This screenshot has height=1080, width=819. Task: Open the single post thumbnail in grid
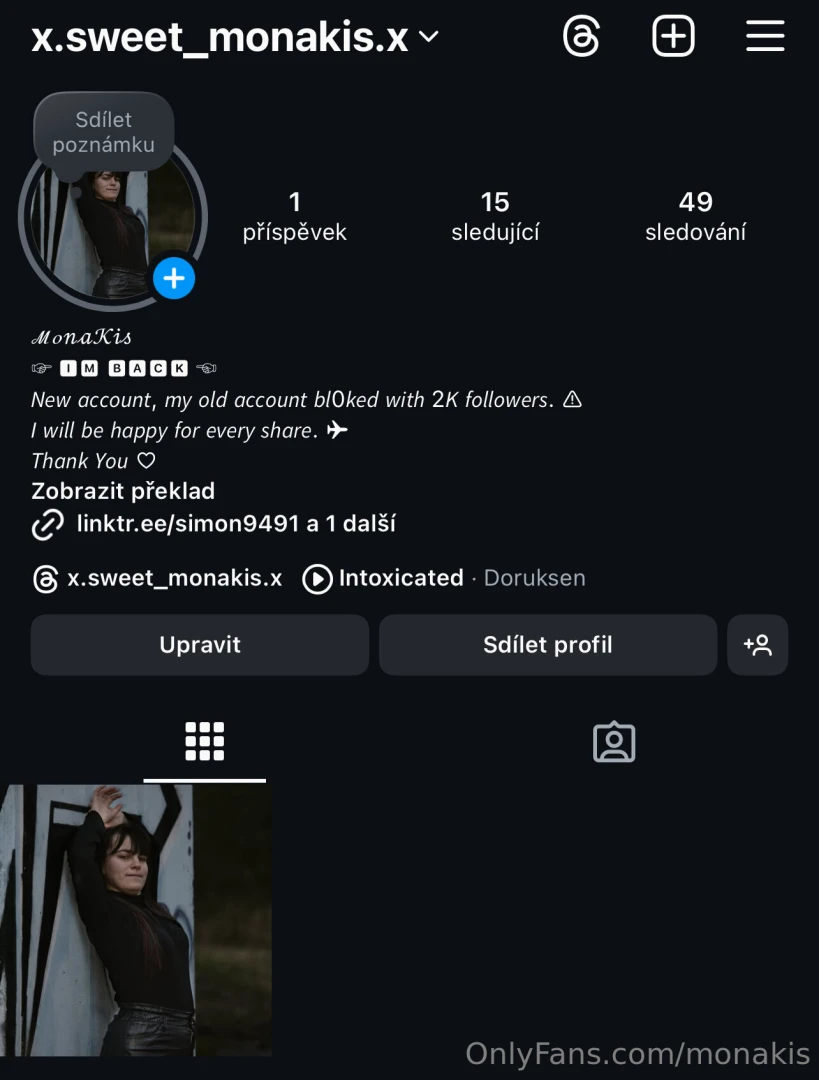click(136, 920)
